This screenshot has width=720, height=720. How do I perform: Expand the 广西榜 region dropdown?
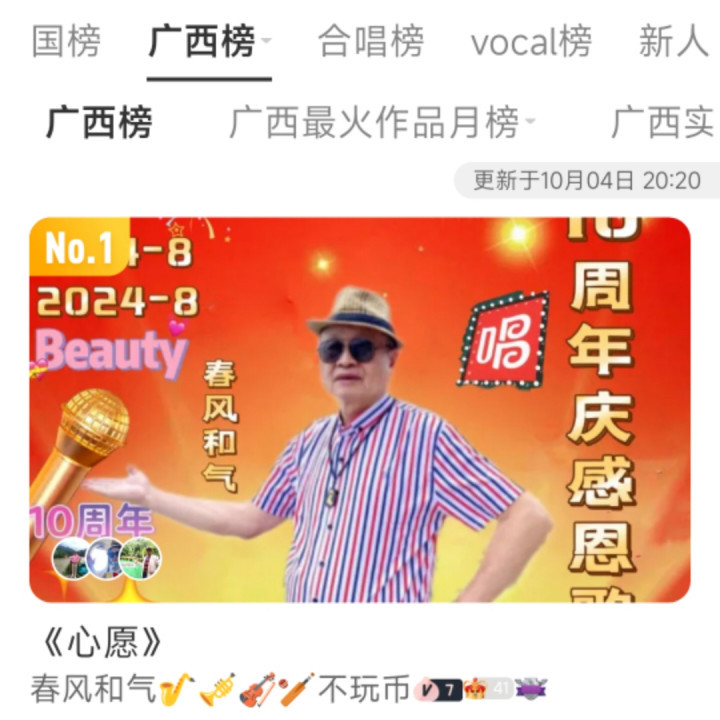click(266, 42)
